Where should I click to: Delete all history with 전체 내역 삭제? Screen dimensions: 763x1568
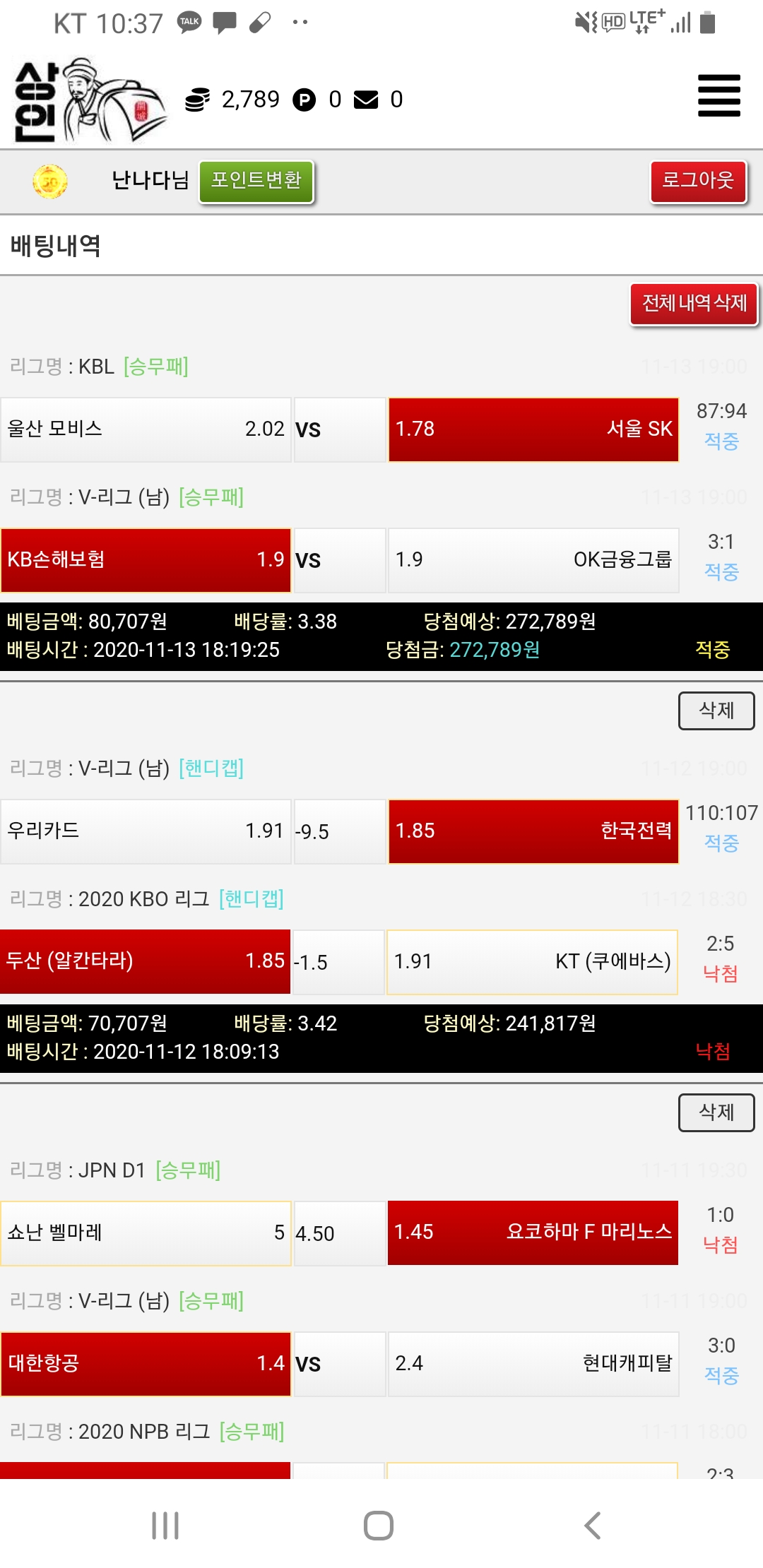click(x=694, y=304)
